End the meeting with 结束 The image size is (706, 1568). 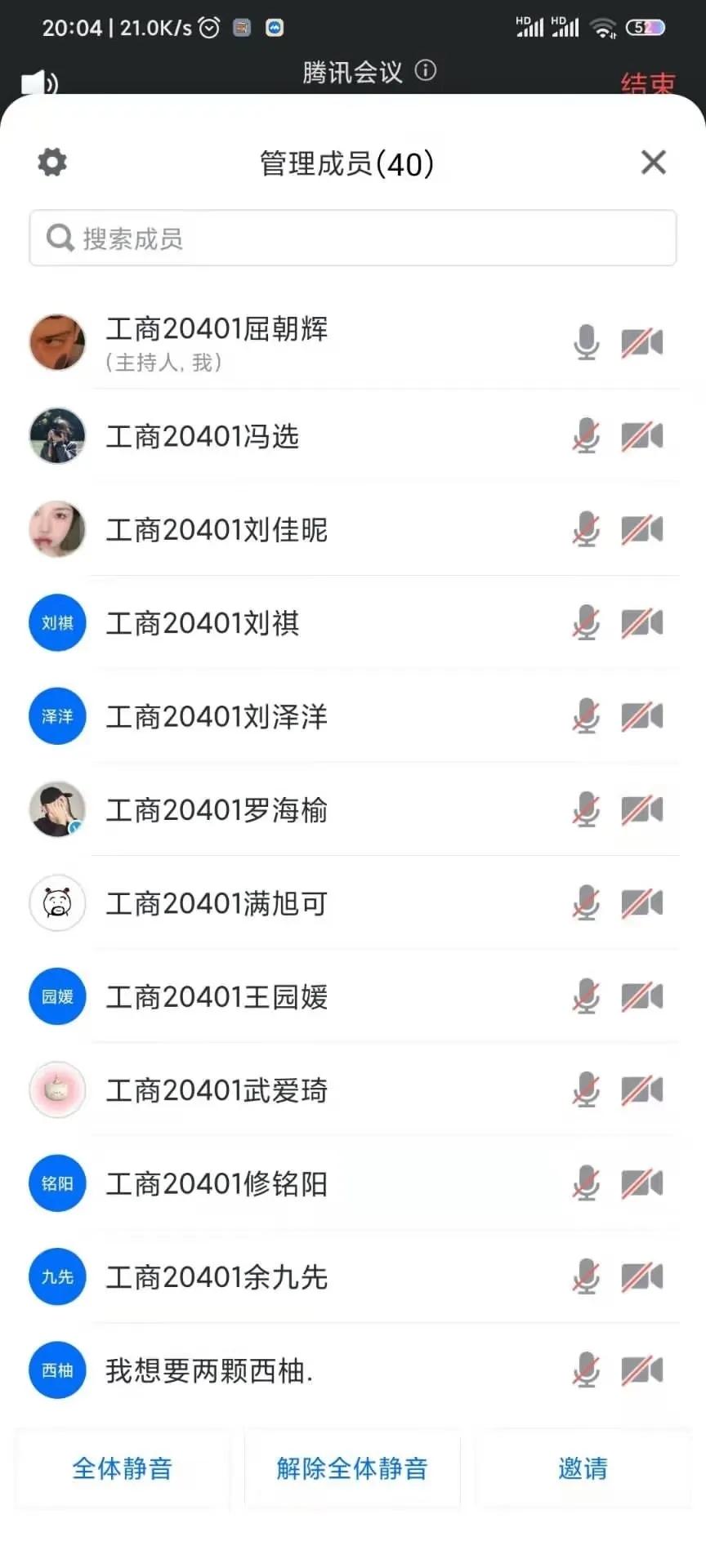click(648, 82)
